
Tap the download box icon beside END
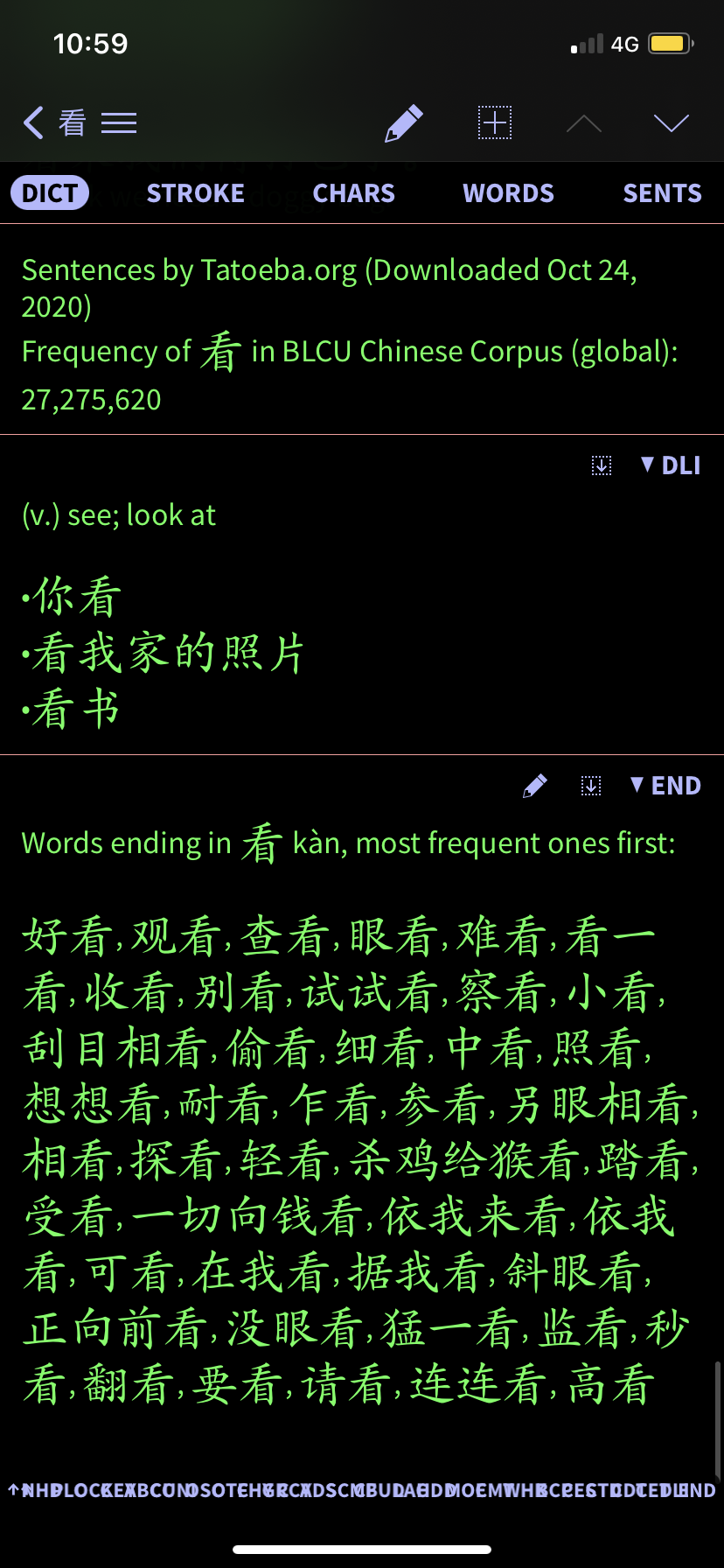[x=591, y=786]
